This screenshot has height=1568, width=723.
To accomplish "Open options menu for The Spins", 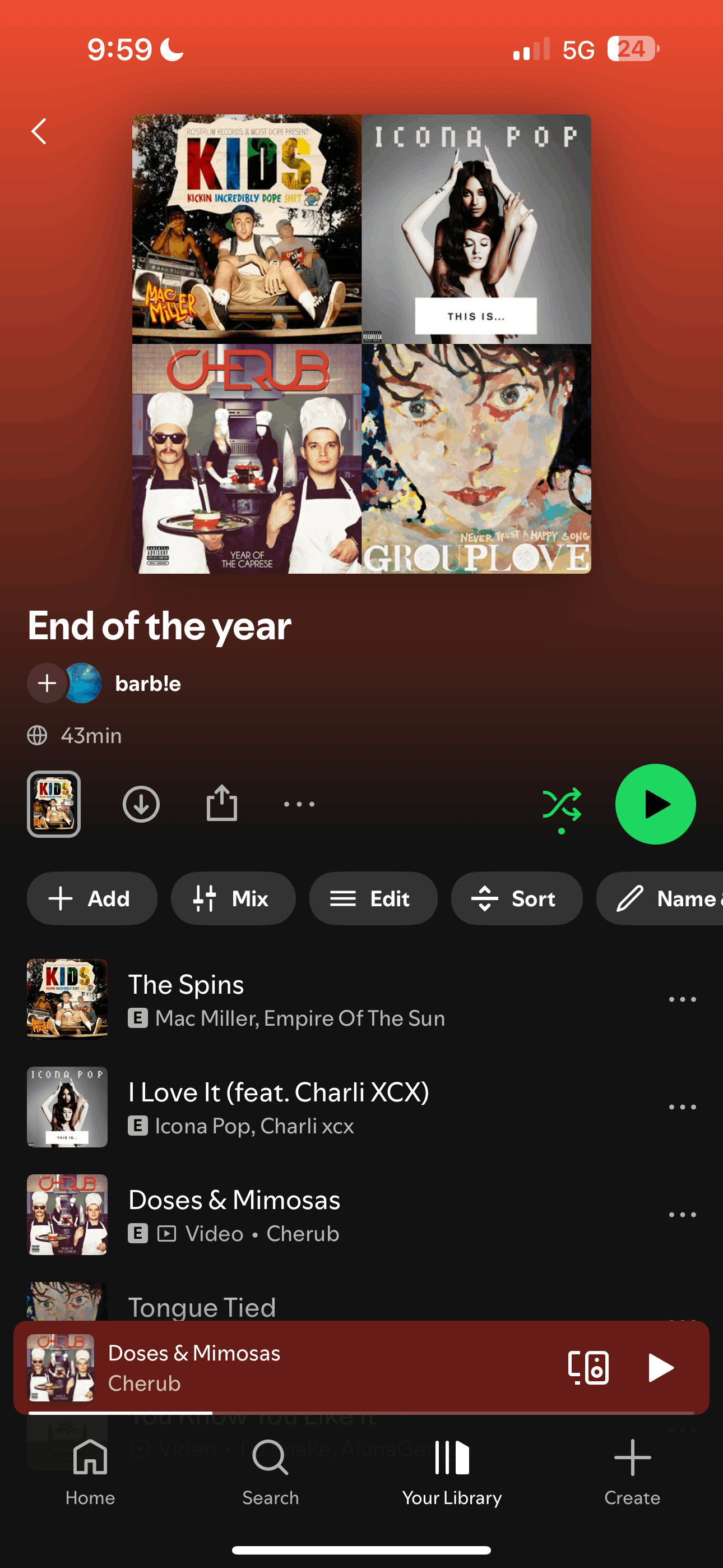I will [683, 998].
